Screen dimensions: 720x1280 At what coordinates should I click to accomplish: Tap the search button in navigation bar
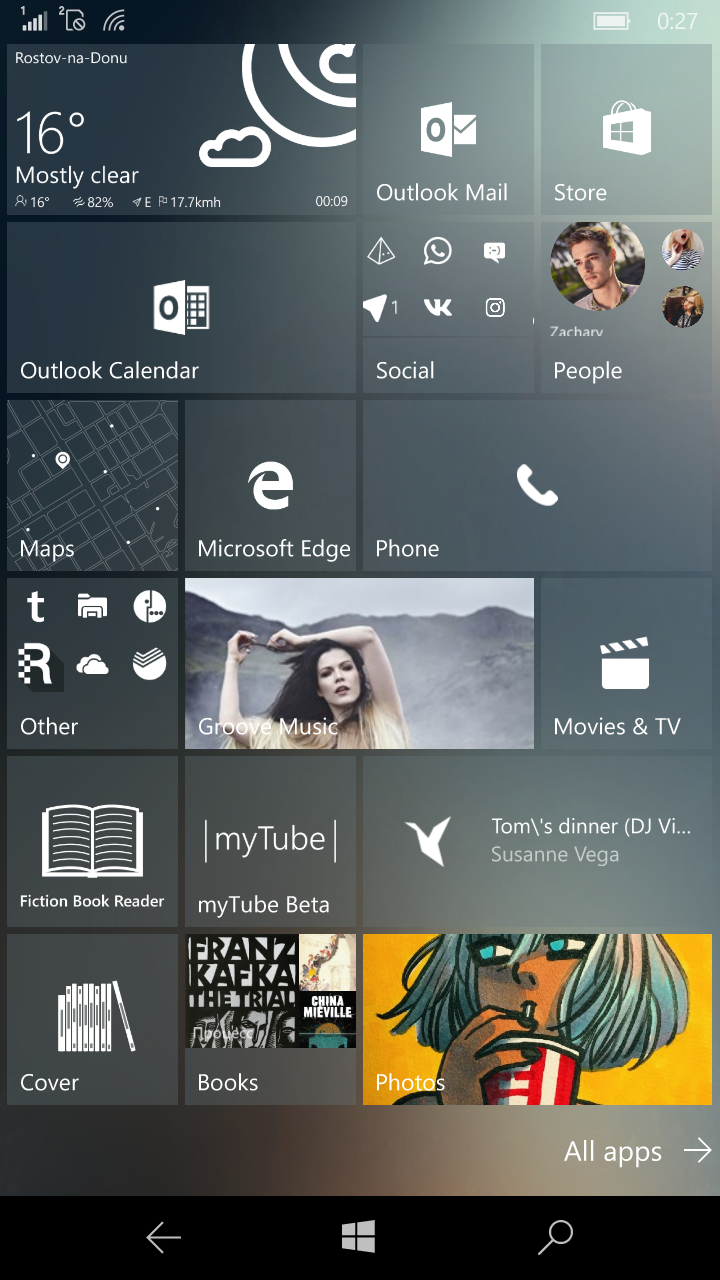pos(555,1237)
